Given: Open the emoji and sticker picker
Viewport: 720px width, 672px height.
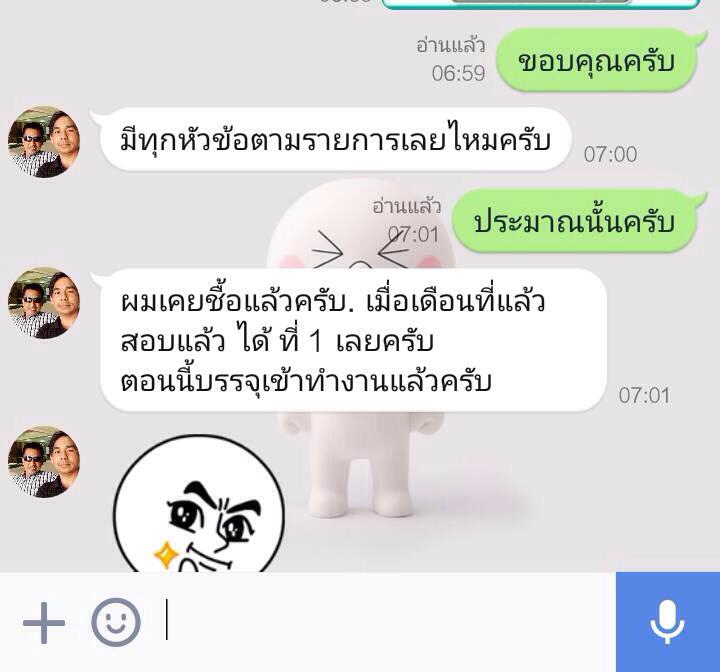Looking at the screenshot, I should pos(115,624).
